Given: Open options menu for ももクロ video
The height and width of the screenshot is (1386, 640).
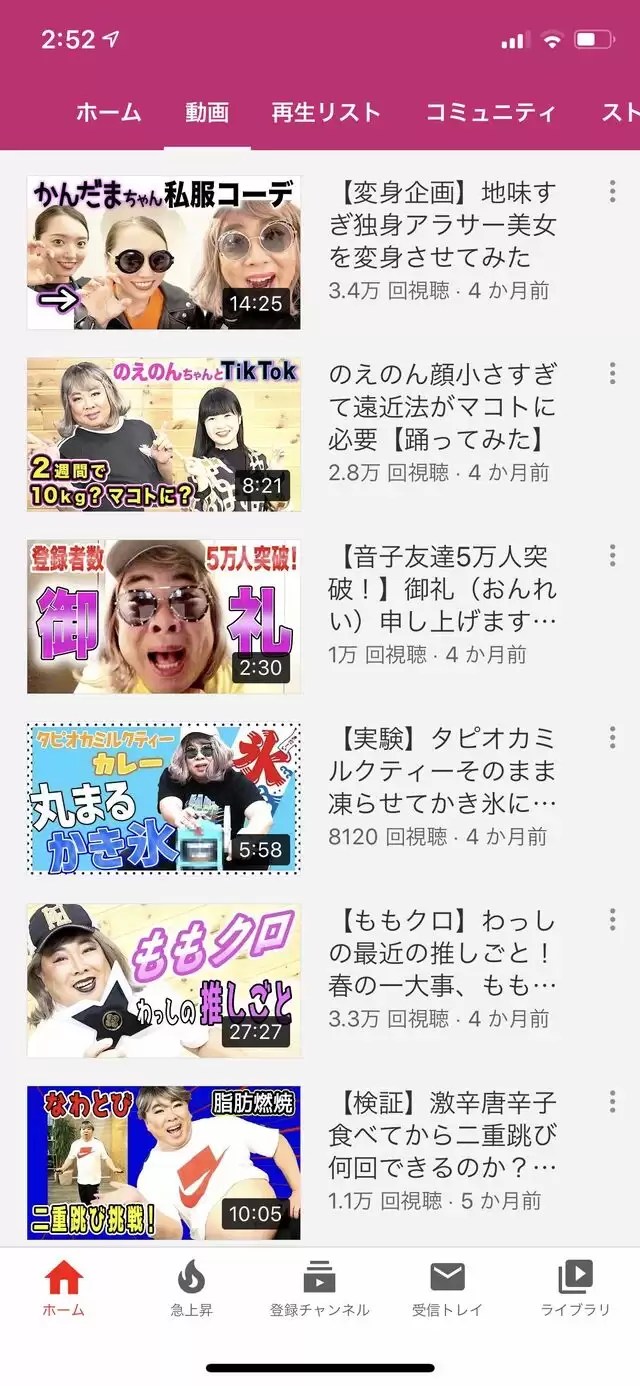Looking at the screenshot, I should [612, 920].
